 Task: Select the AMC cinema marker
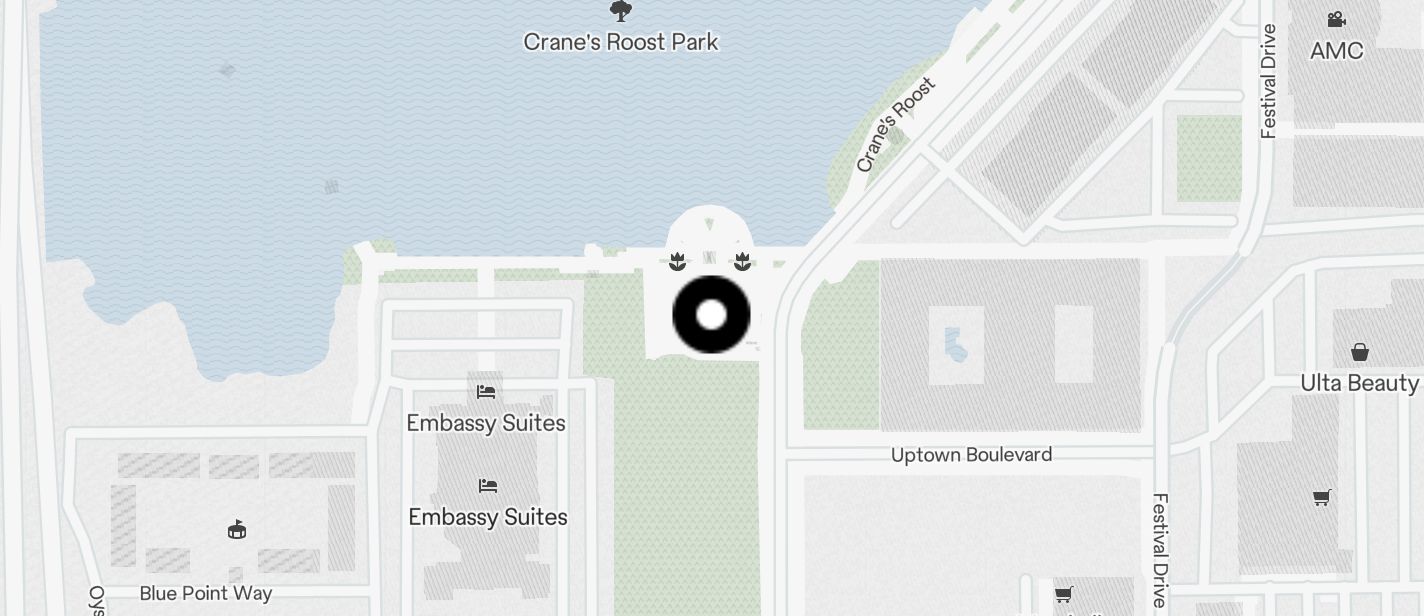(1336, 20)
